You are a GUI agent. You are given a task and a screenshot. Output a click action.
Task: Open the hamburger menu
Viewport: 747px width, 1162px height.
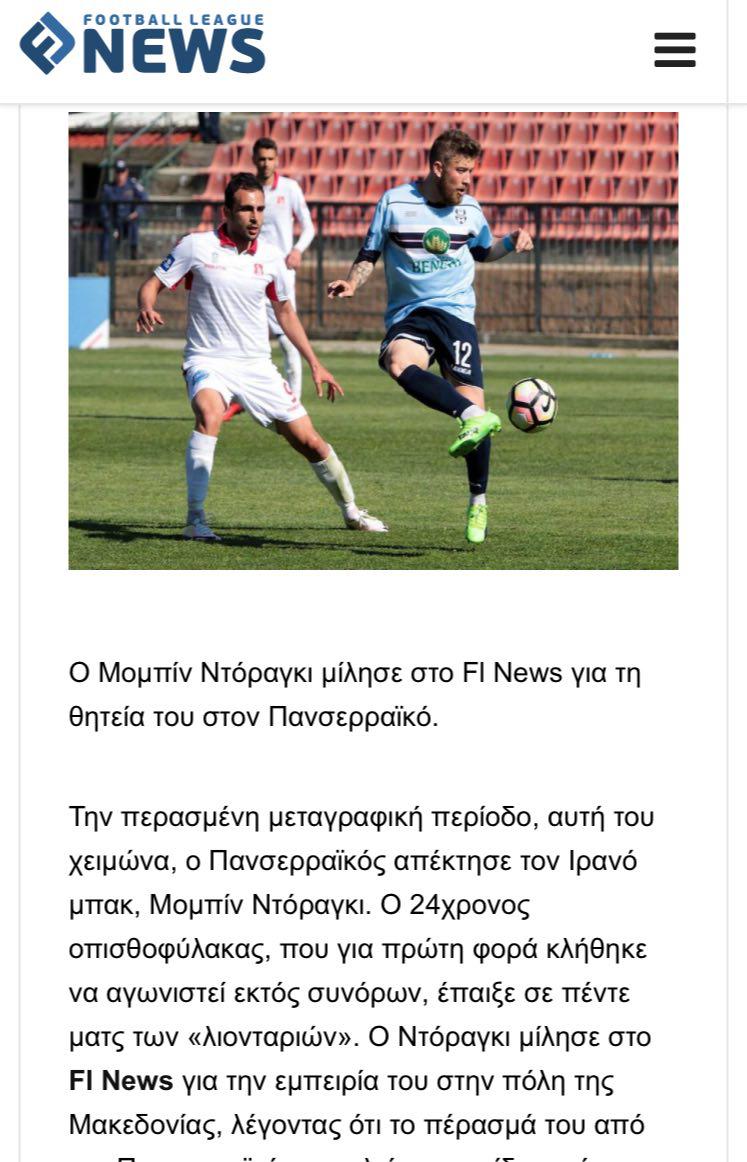pyautogui.click(x=675, y=49)
